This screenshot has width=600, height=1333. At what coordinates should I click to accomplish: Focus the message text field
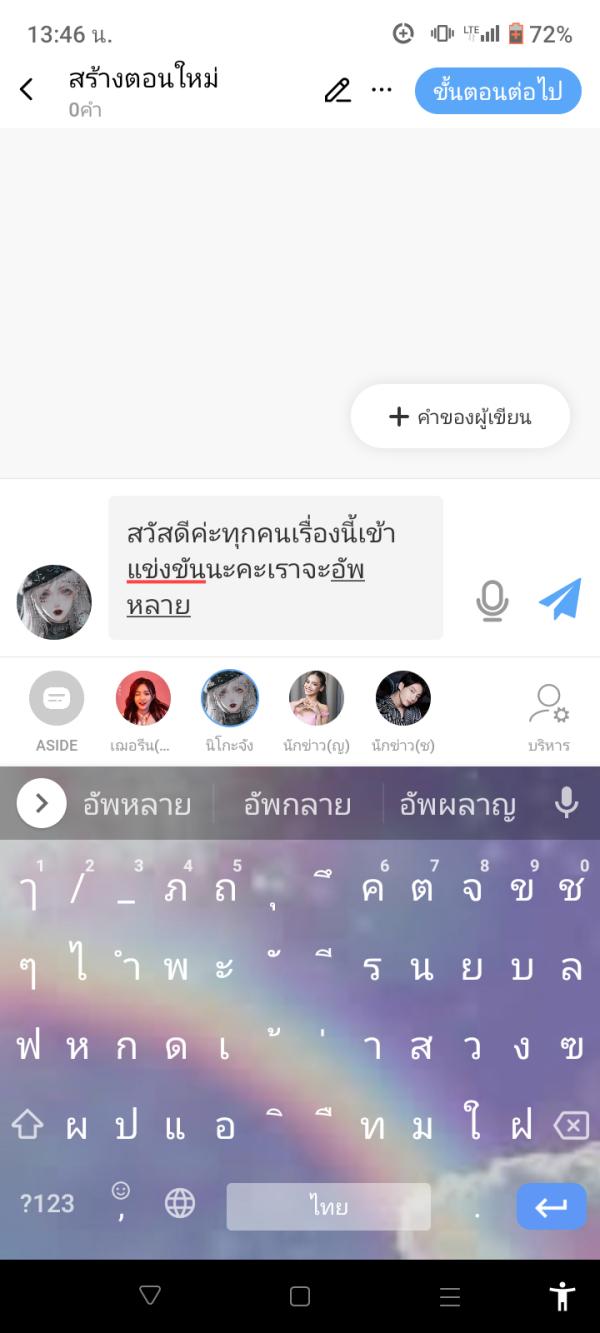click(x=275, y=567)
